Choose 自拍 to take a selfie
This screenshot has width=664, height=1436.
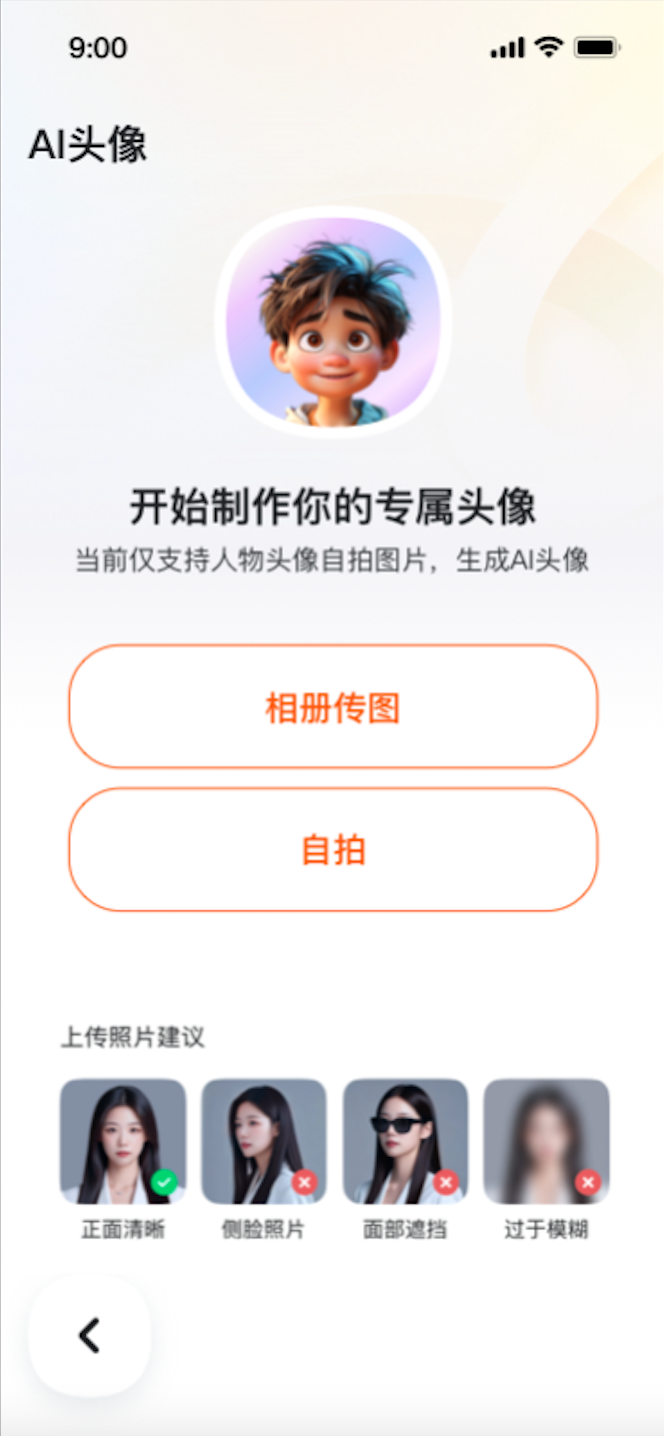click(x=333, y=849)
